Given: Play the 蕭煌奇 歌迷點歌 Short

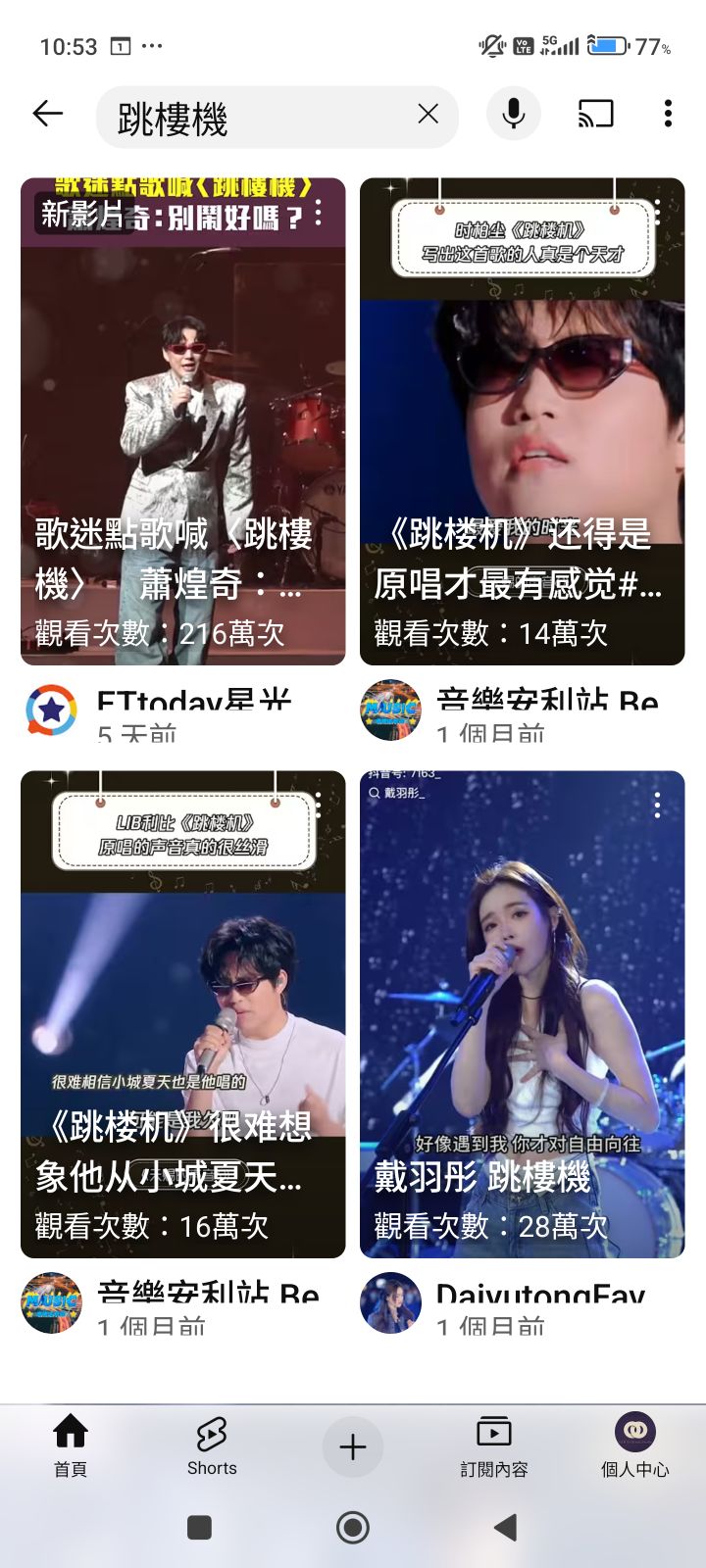Looking at the screenshot, I should click(x=182, y=421).
